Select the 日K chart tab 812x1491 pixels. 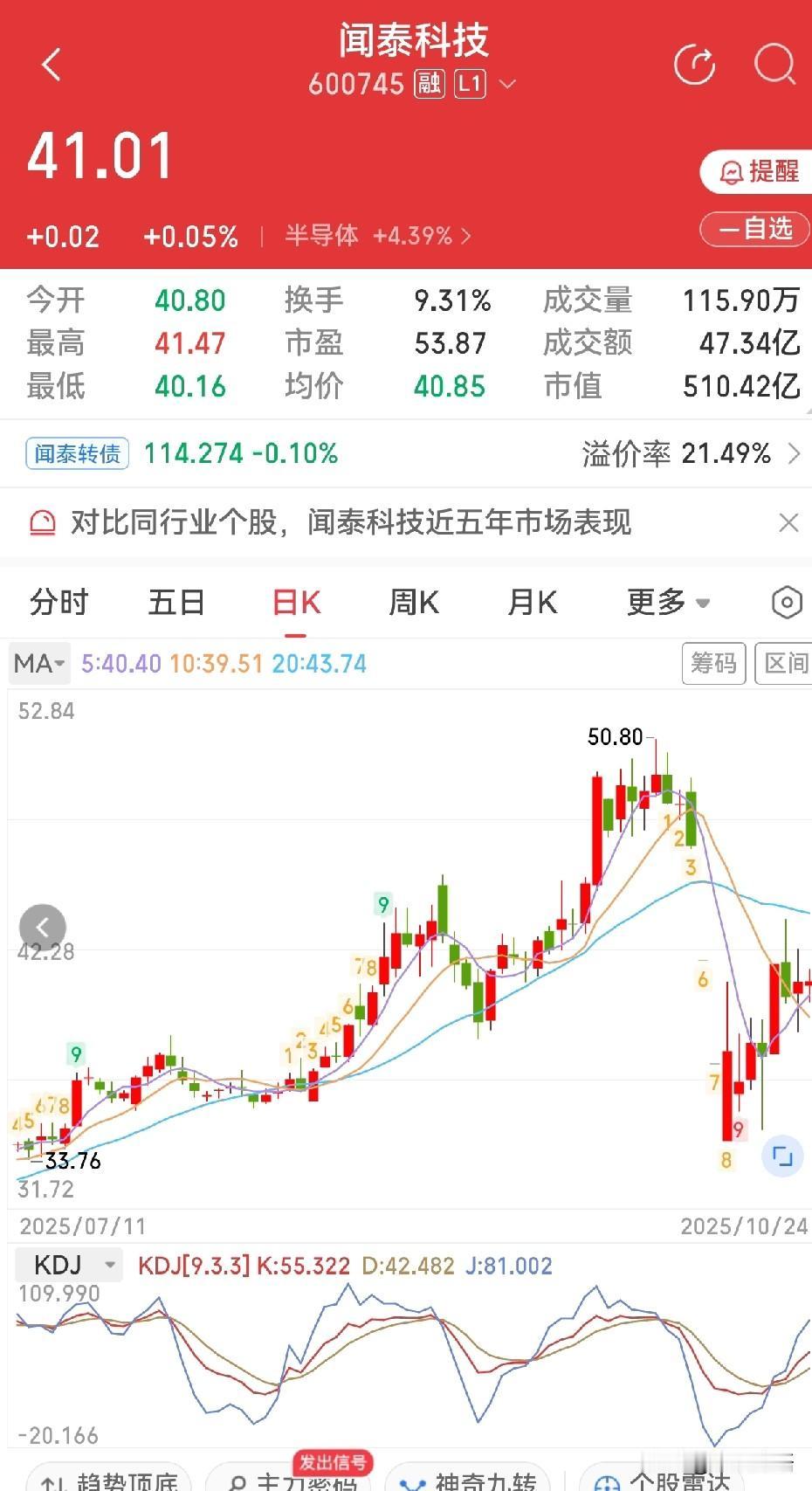point(296,603)
